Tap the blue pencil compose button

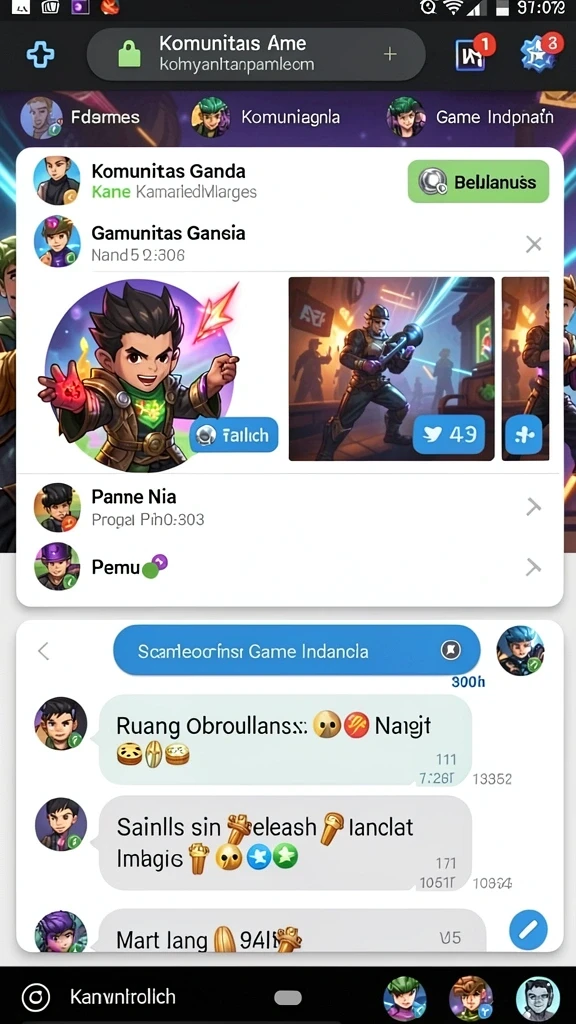click(528, 929)
